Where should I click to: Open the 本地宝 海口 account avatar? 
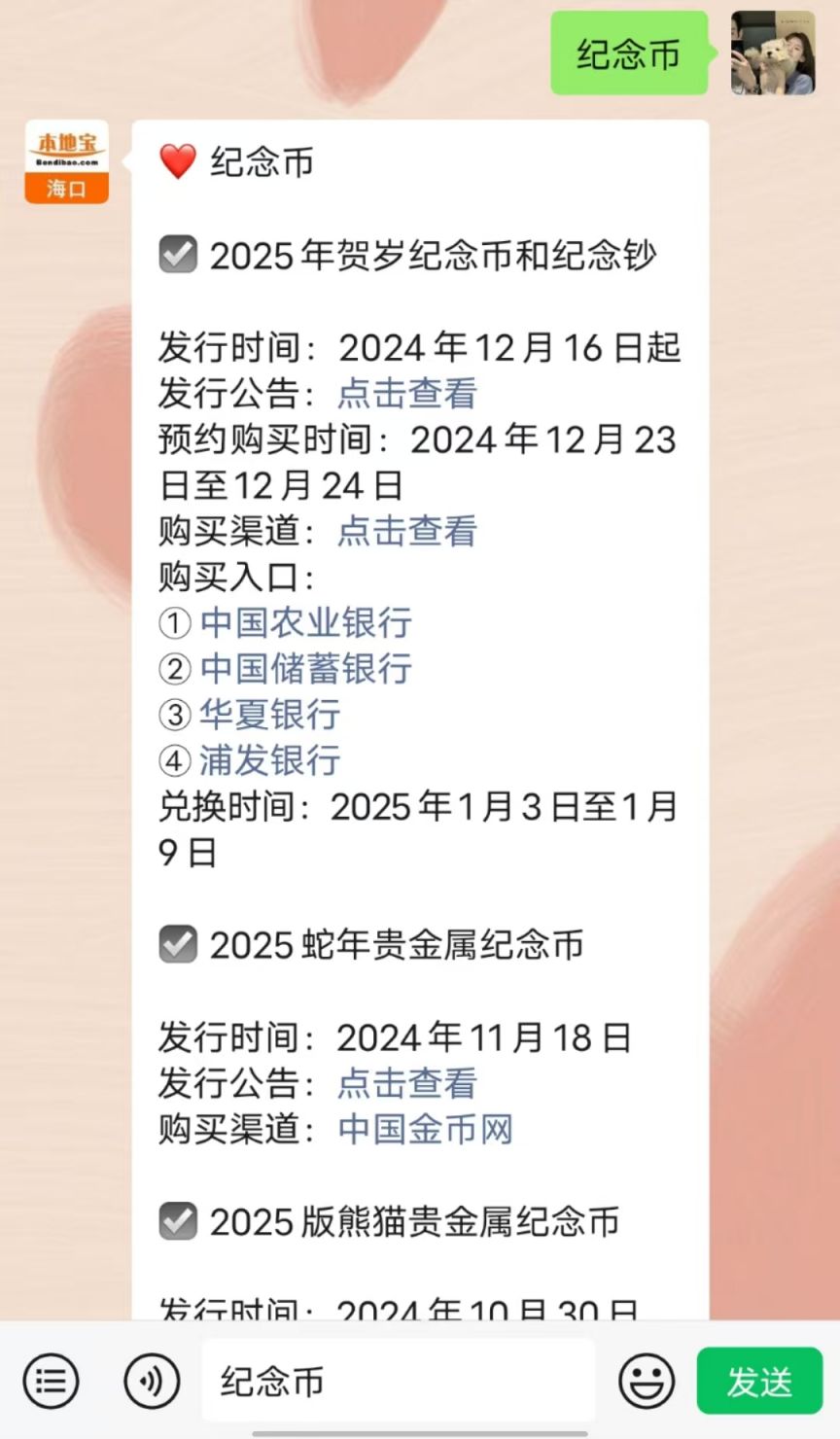pyautogui.click(x=66, y=162)
